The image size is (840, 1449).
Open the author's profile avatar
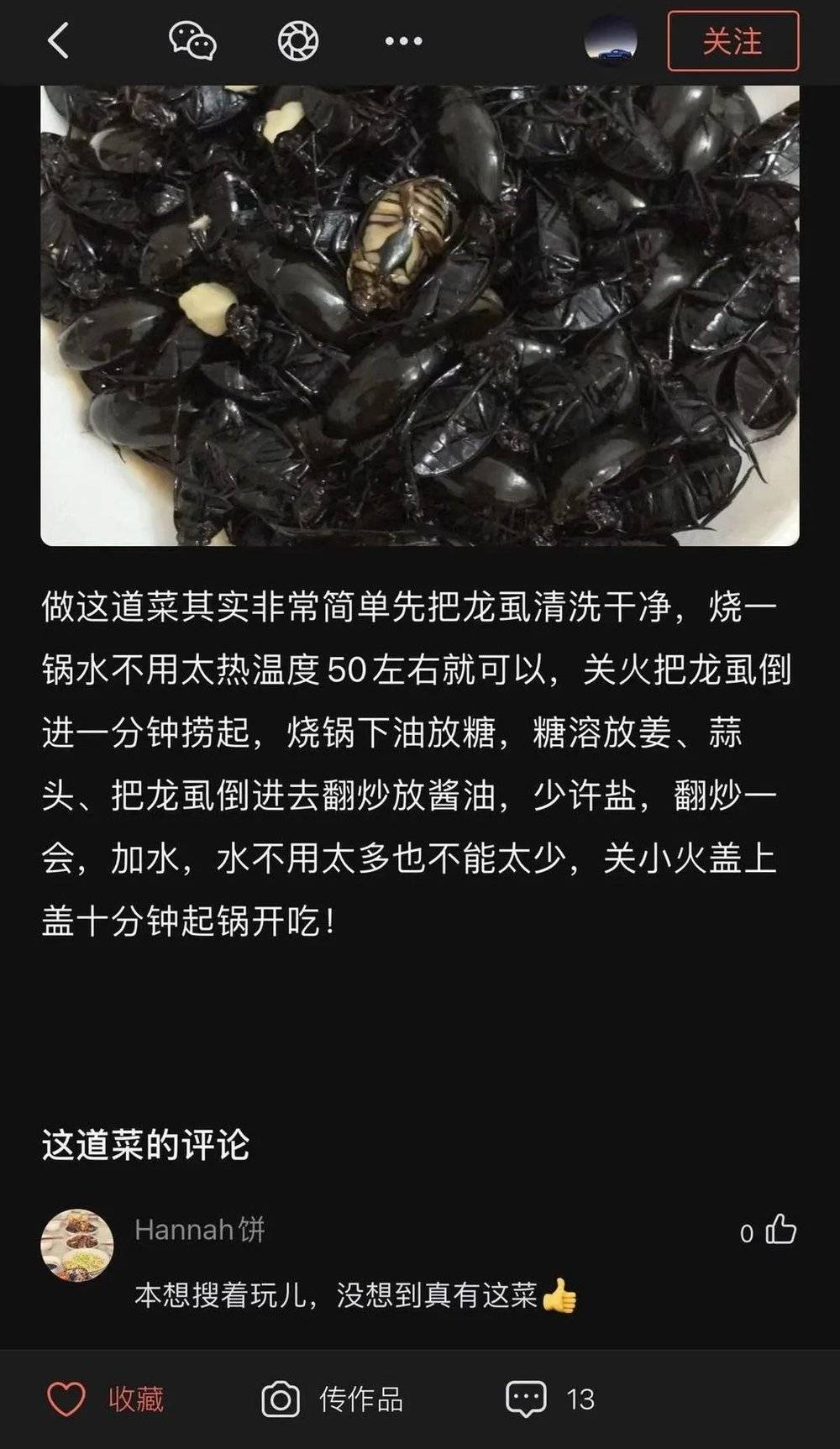611,41
